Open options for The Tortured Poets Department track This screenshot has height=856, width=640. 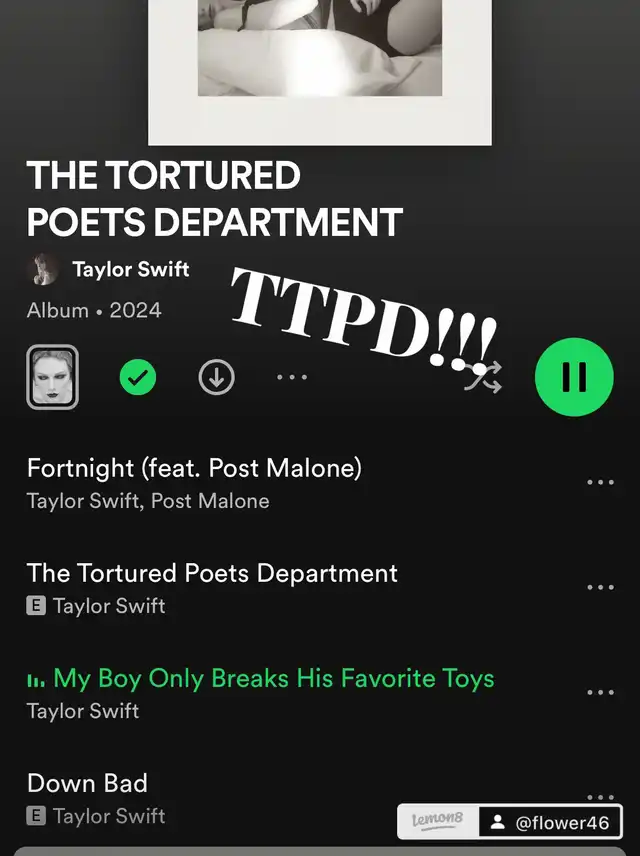(x=600, y=587)
